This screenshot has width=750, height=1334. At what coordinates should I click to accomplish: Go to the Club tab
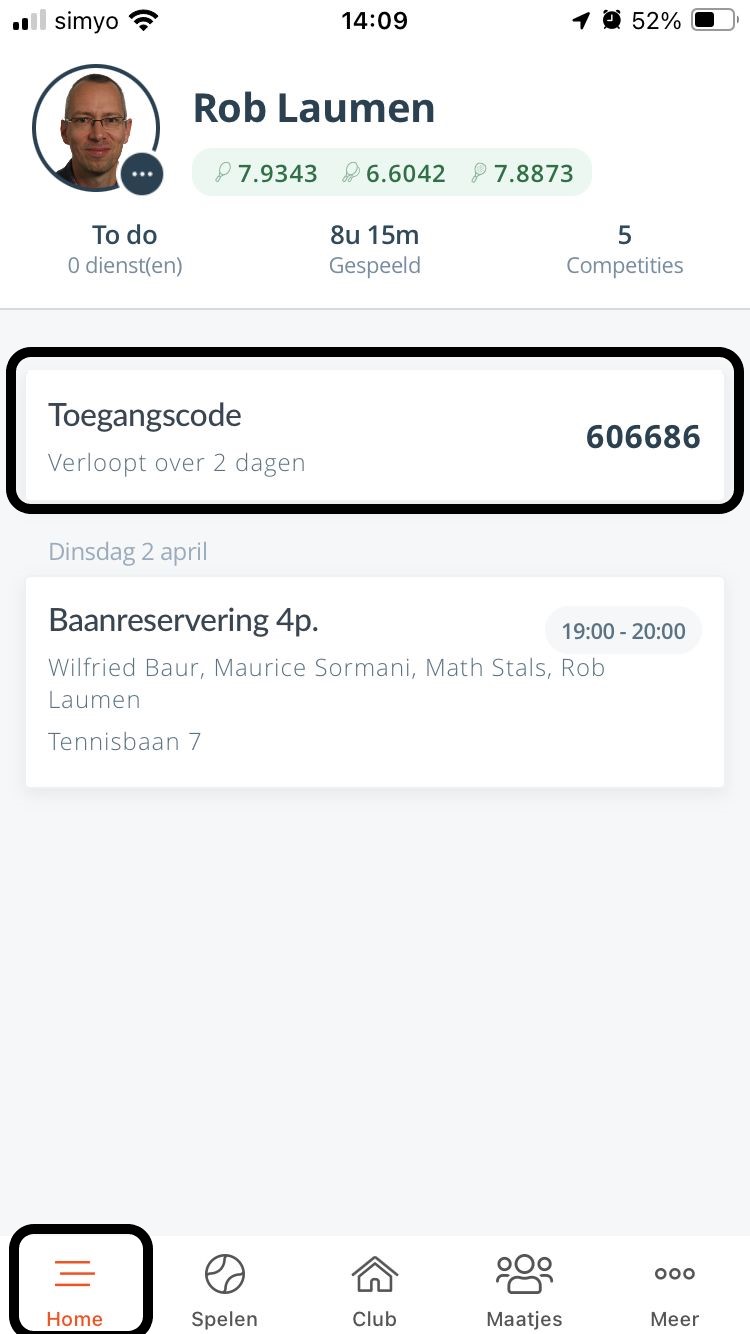(375, 1290)
